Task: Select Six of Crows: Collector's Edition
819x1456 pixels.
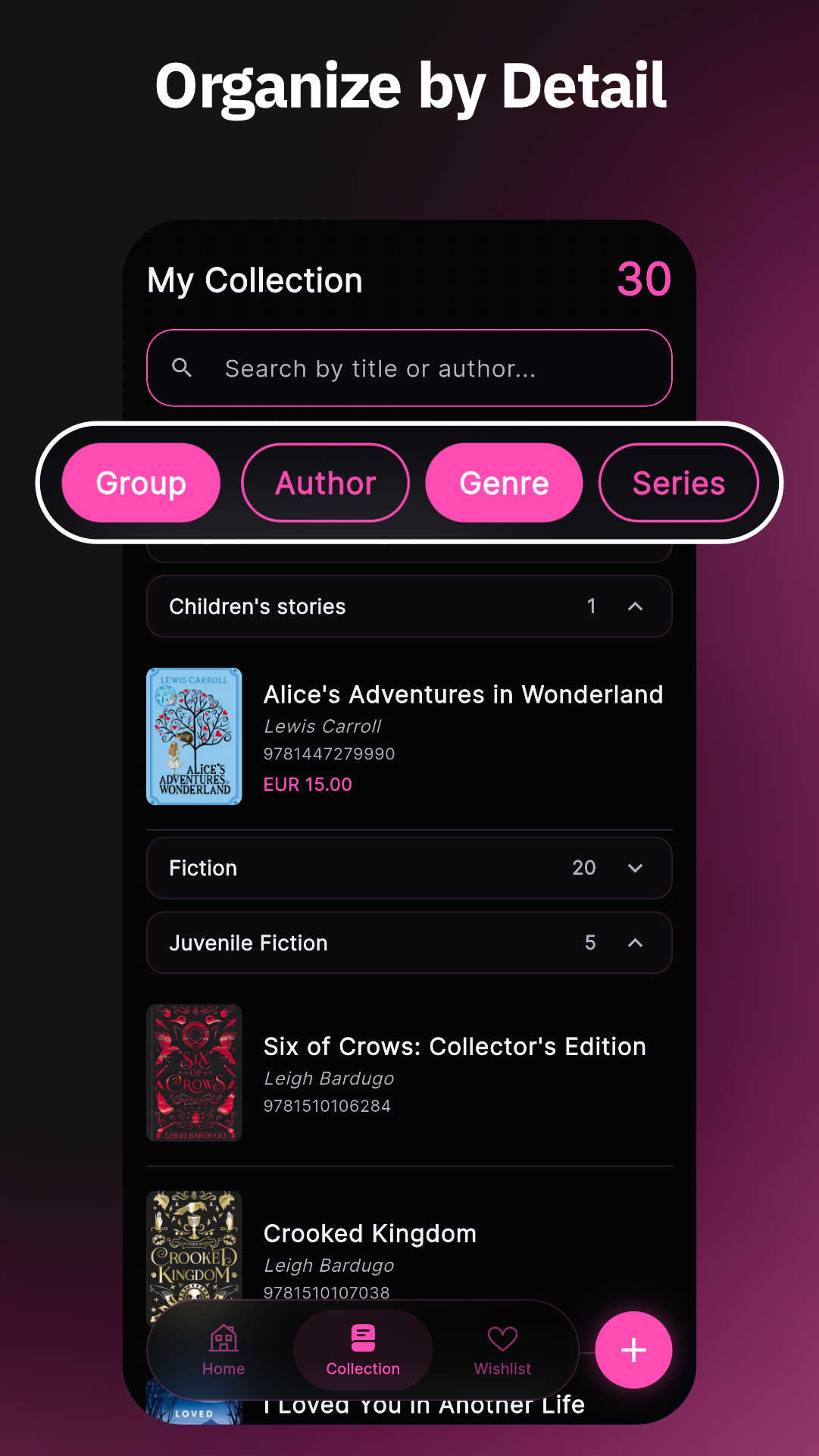Action: (455, 1047)
